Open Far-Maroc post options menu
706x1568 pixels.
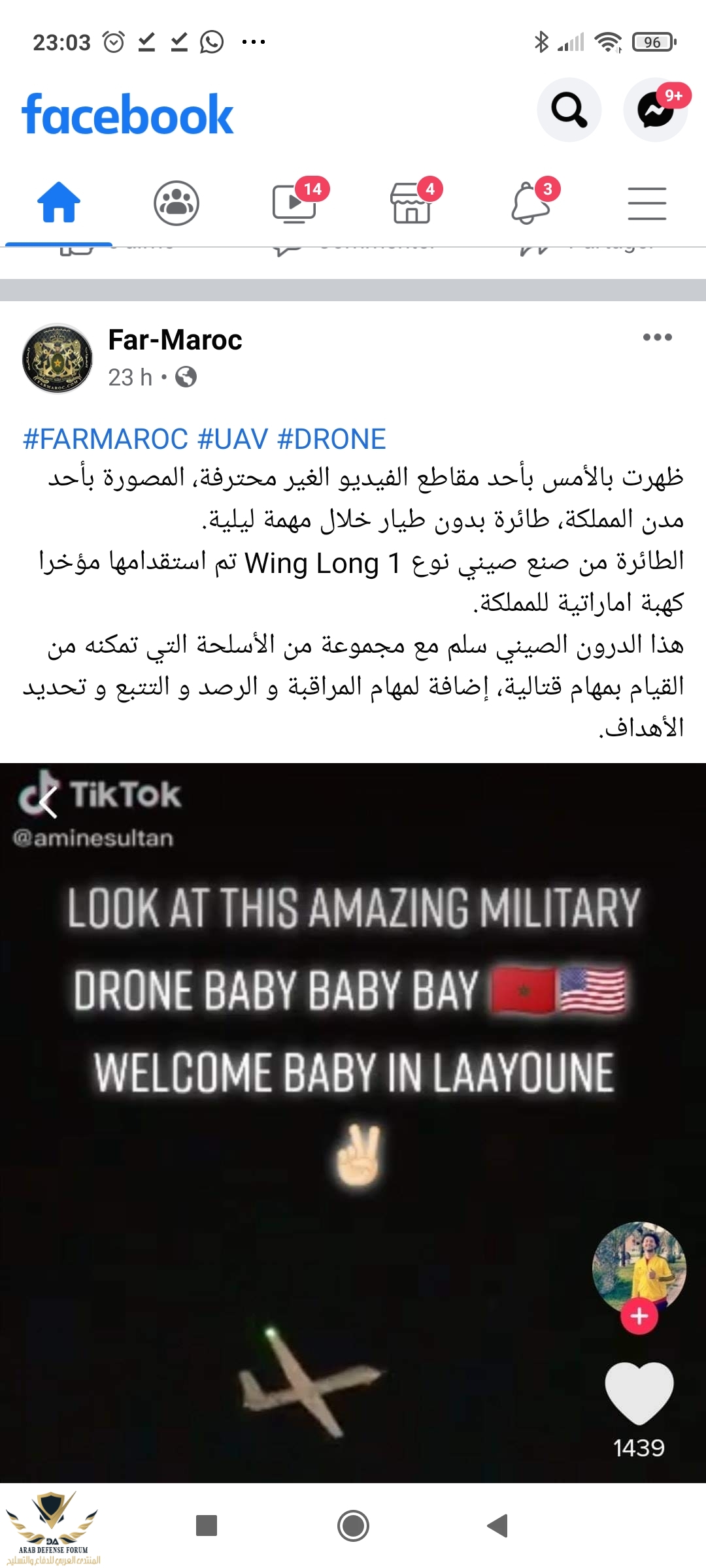point(657,337)
